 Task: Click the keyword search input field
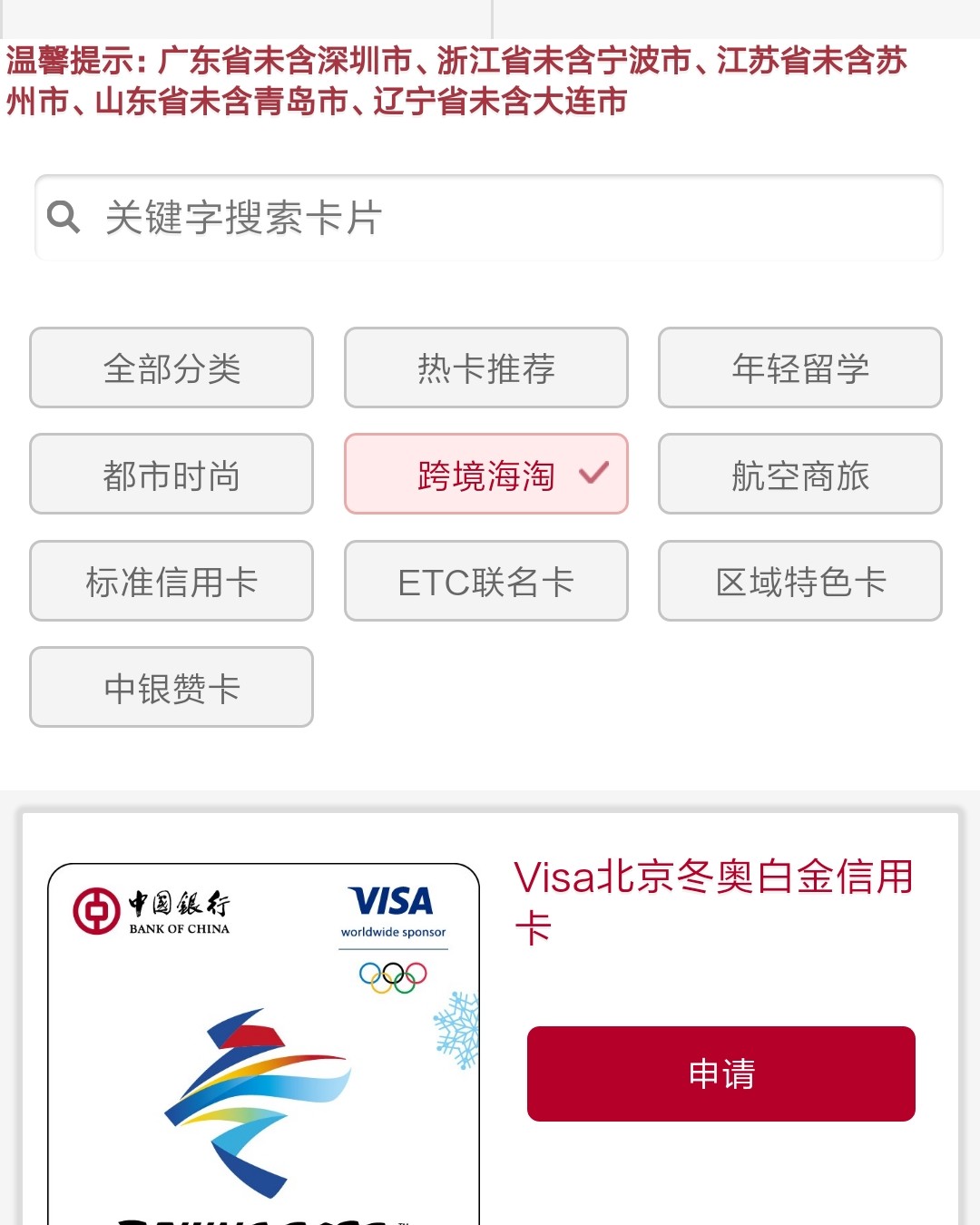pyautogui.click(x=490, y=217)
